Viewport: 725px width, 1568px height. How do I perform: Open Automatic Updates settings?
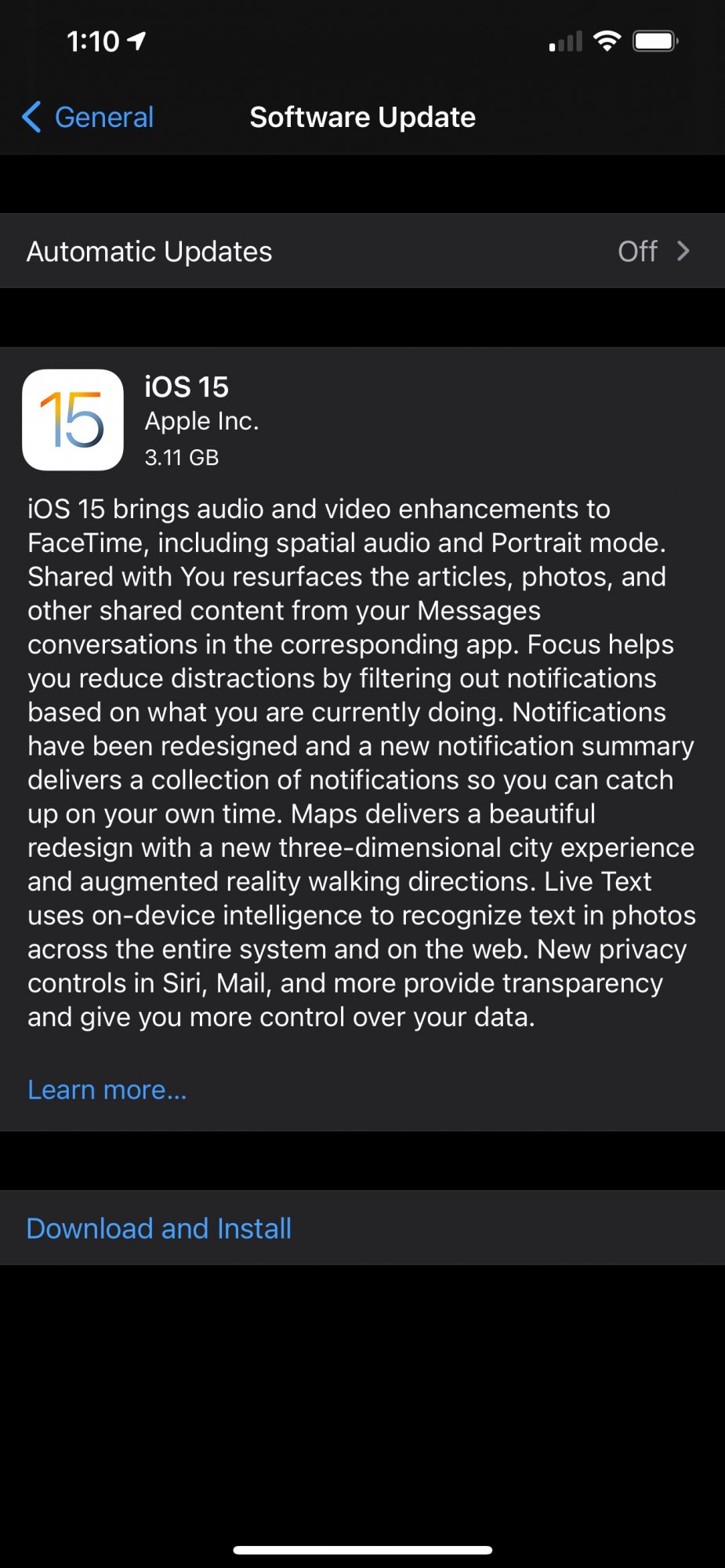361,252
